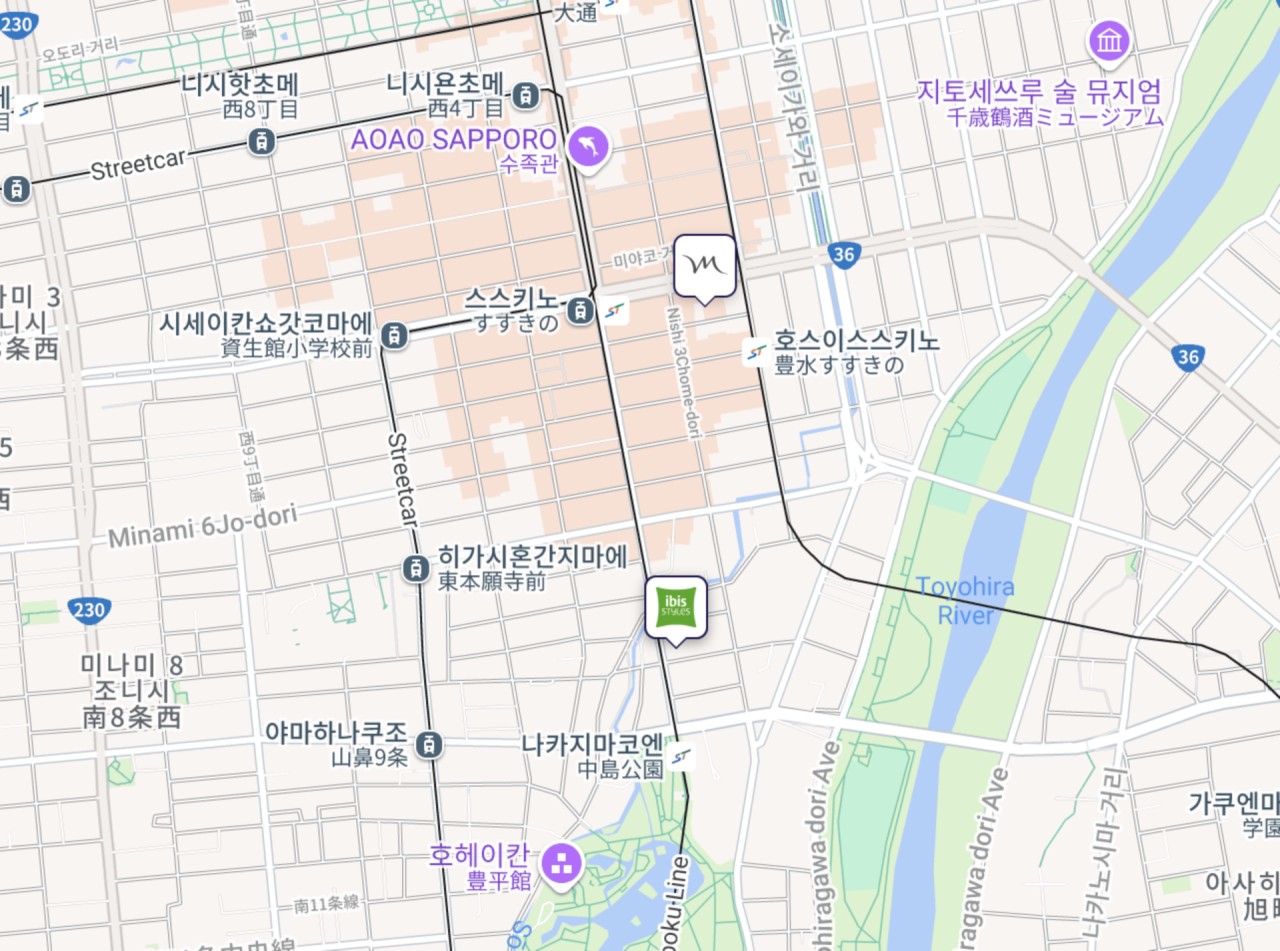Select the Hosui Susukino subway station icon
This screenshot has width=1280, height=951.
[757, 352]
